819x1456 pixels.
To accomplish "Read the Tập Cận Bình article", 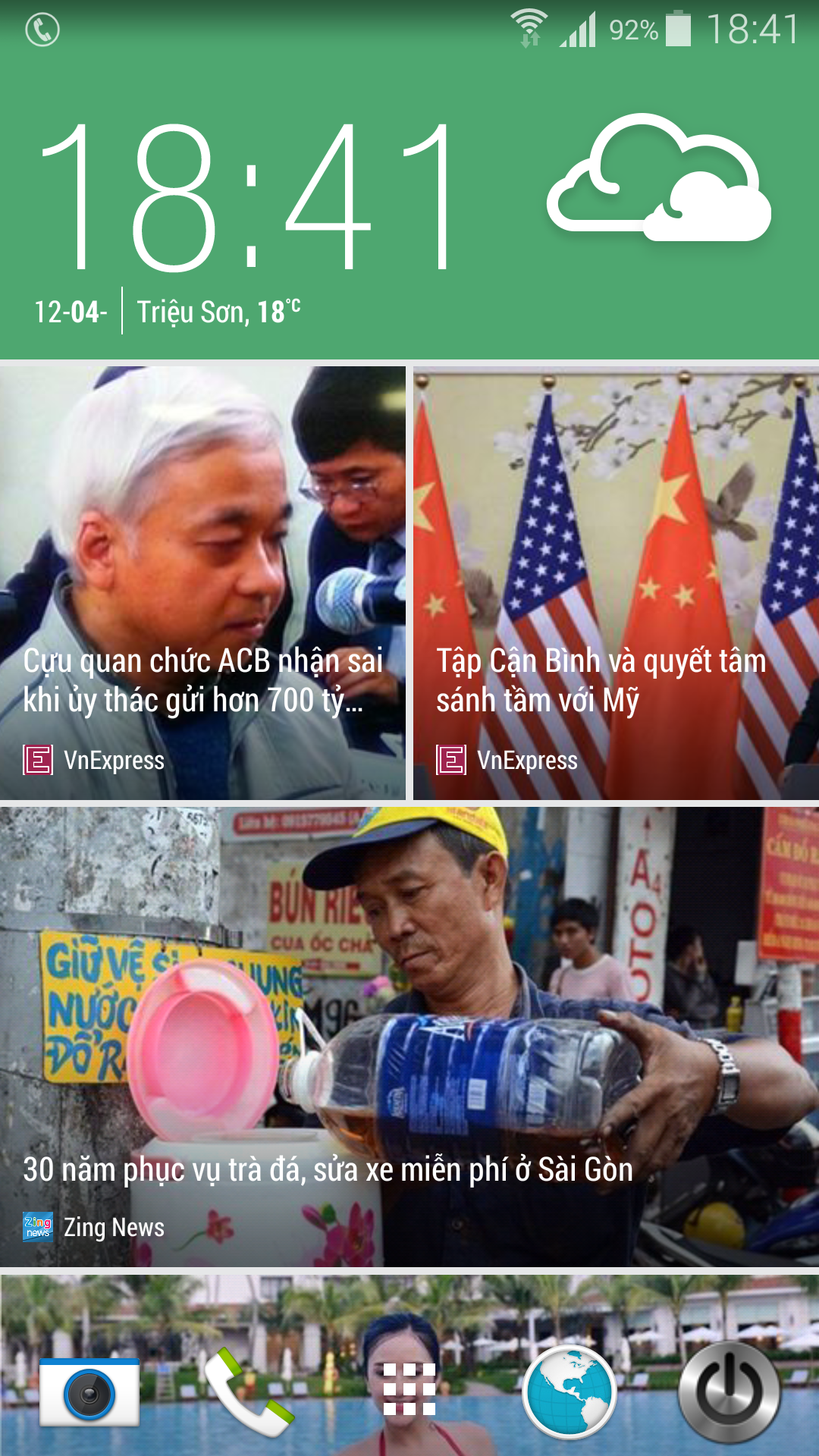I will point(616,582).
